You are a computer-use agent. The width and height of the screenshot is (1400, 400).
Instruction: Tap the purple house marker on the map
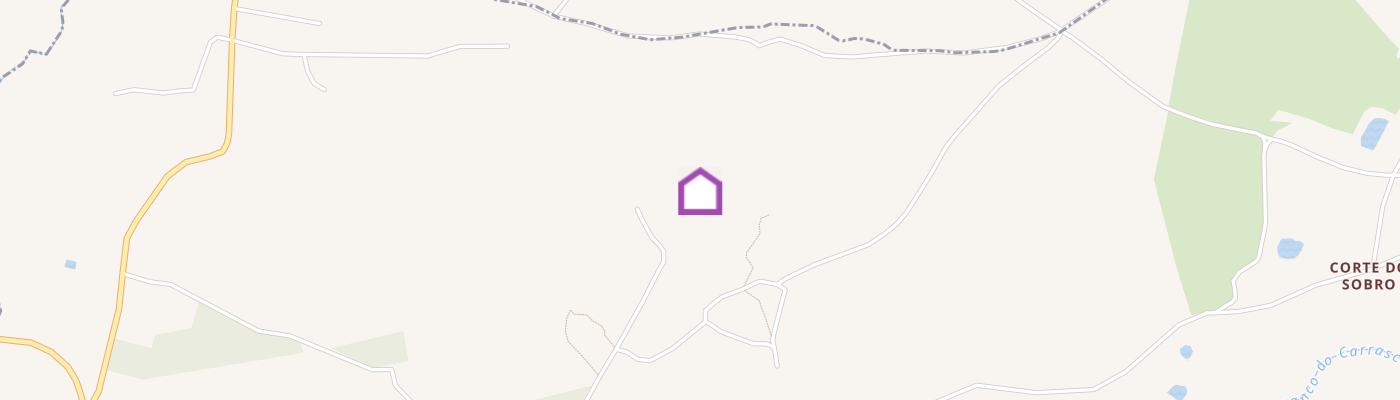point(700,191)
